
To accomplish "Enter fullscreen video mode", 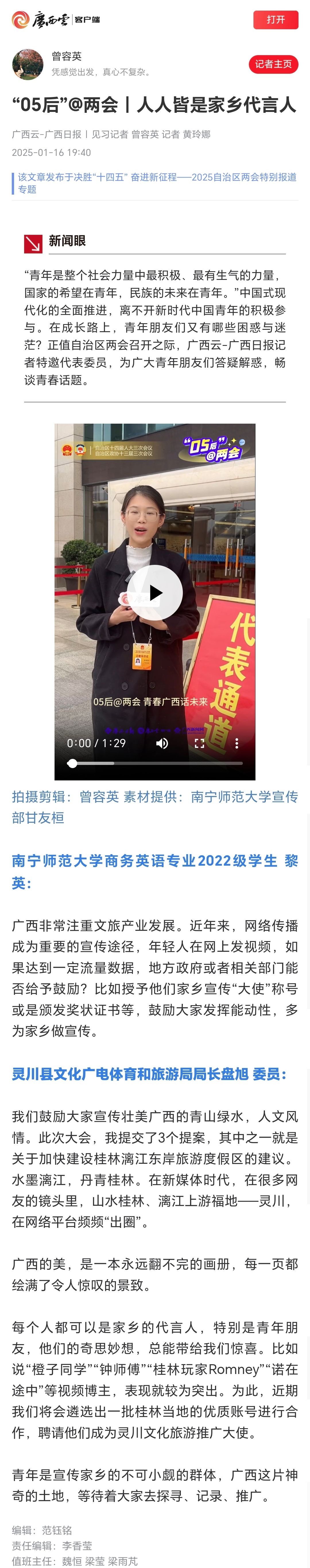I will (199, 743).
